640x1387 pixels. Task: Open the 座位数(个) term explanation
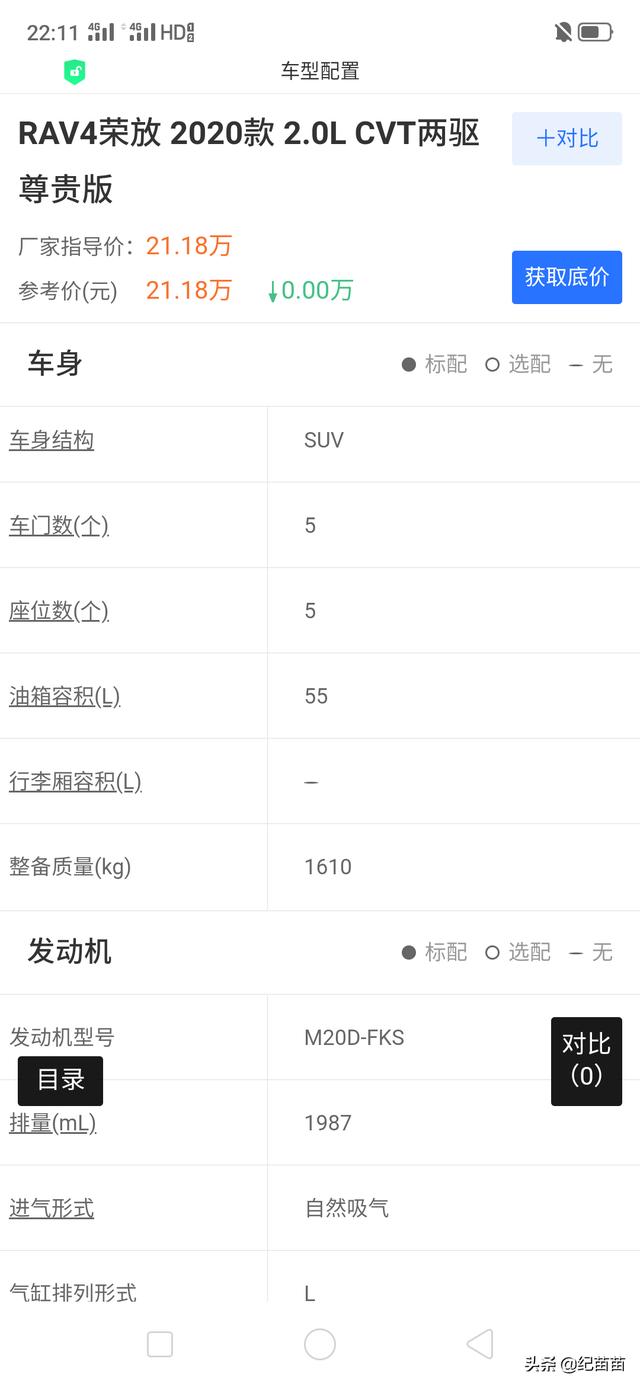click(59, 610)
